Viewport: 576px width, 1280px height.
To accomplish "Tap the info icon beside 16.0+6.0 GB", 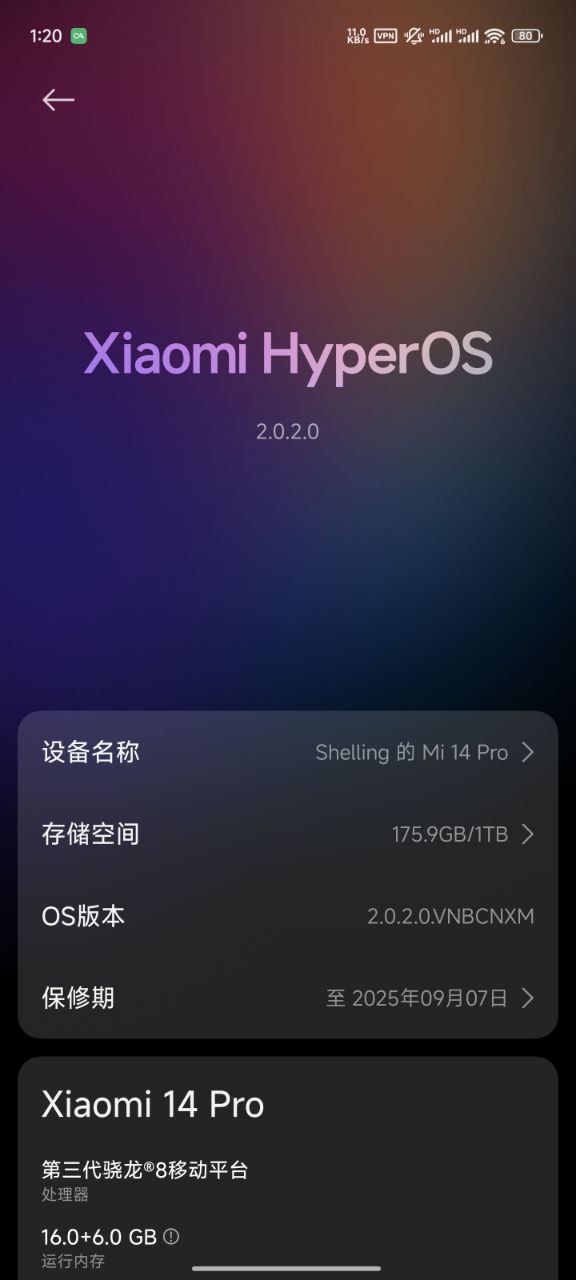I will 171,1237.
